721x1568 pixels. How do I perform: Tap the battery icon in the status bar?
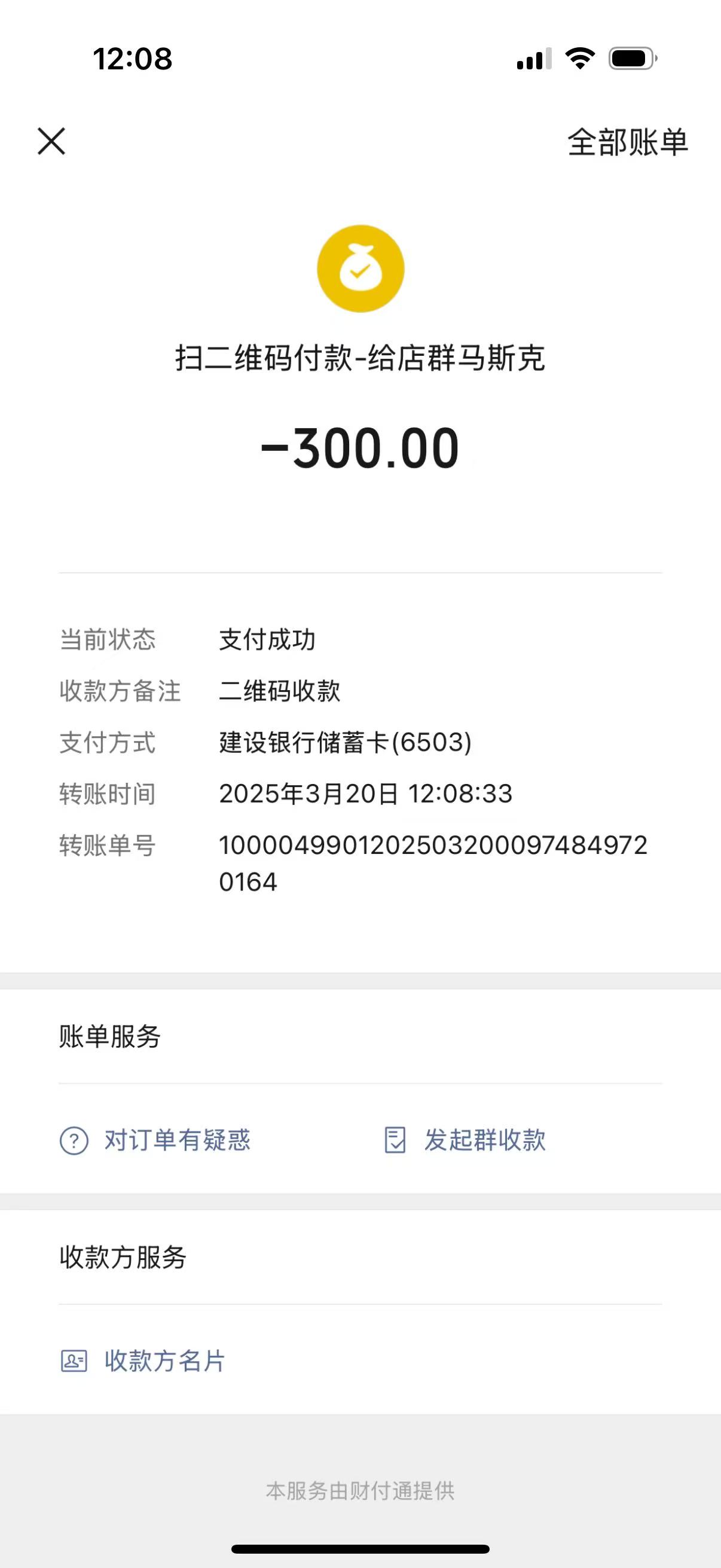[x=631, y=59]
